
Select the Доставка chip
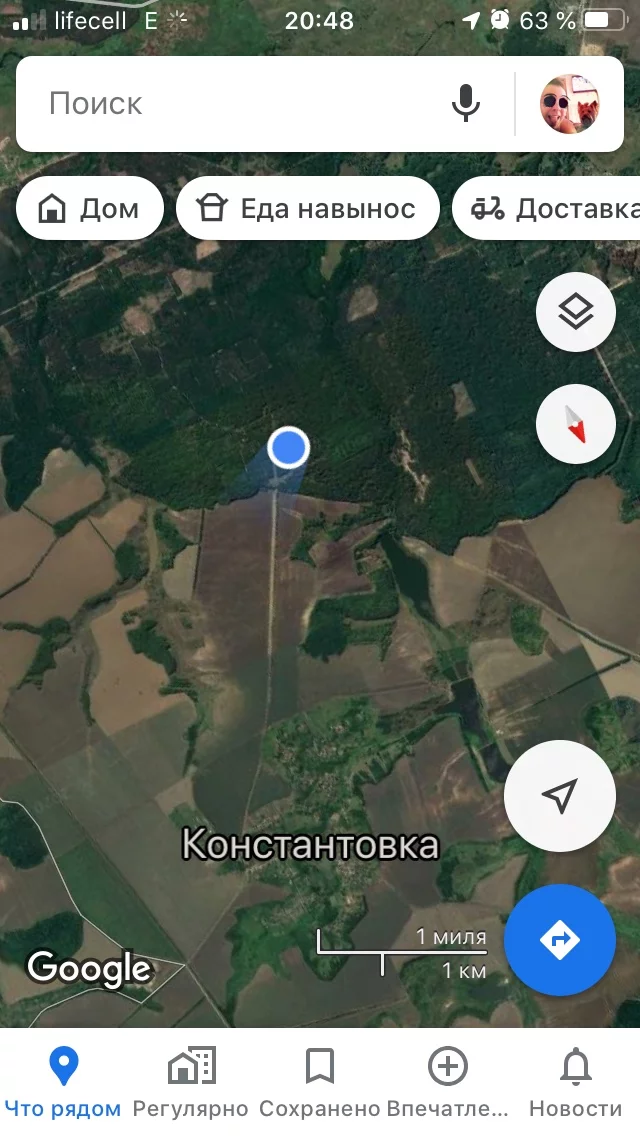550,209
